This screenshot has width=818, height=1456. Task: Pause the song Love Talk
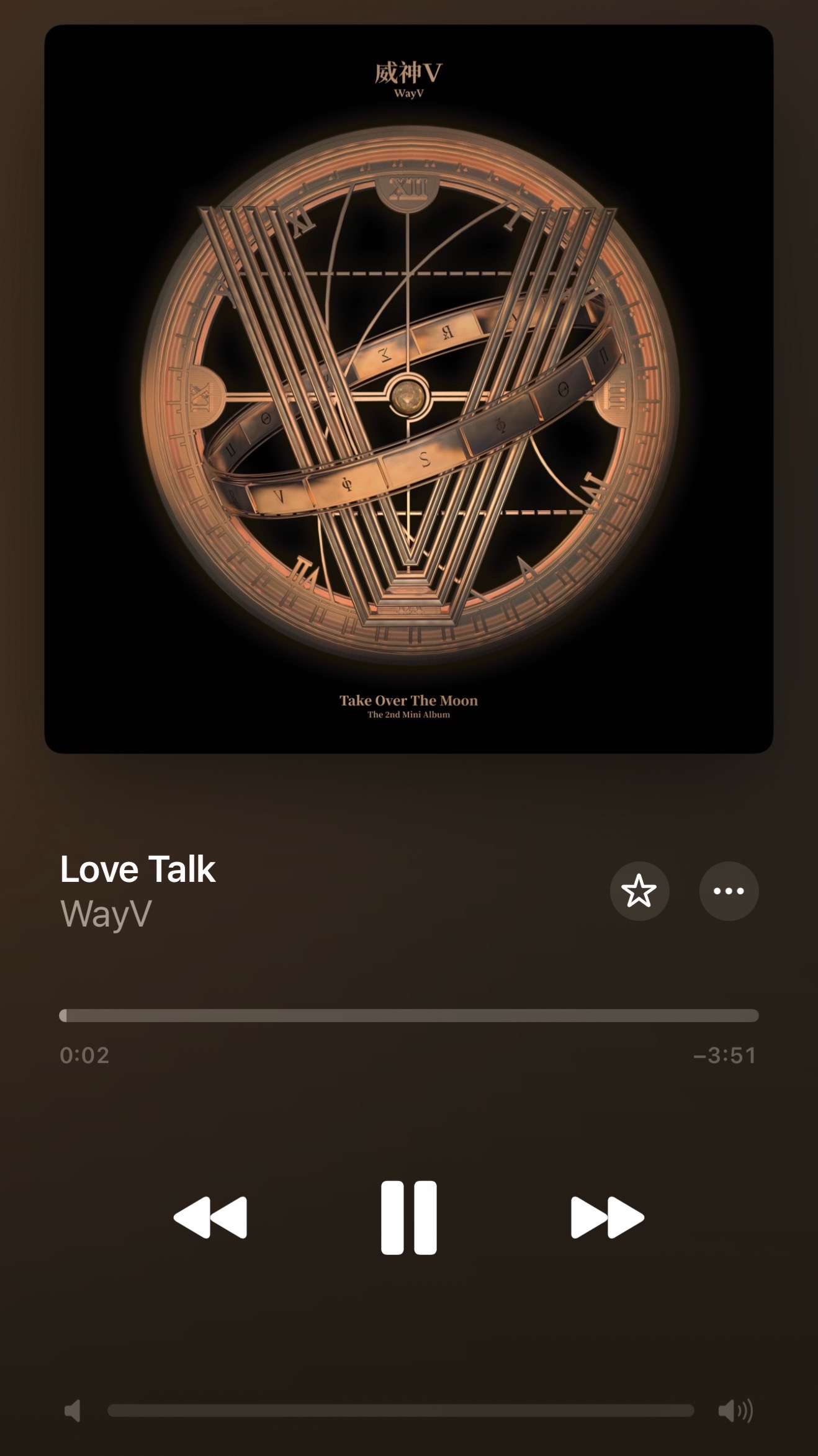[408, 1217]
